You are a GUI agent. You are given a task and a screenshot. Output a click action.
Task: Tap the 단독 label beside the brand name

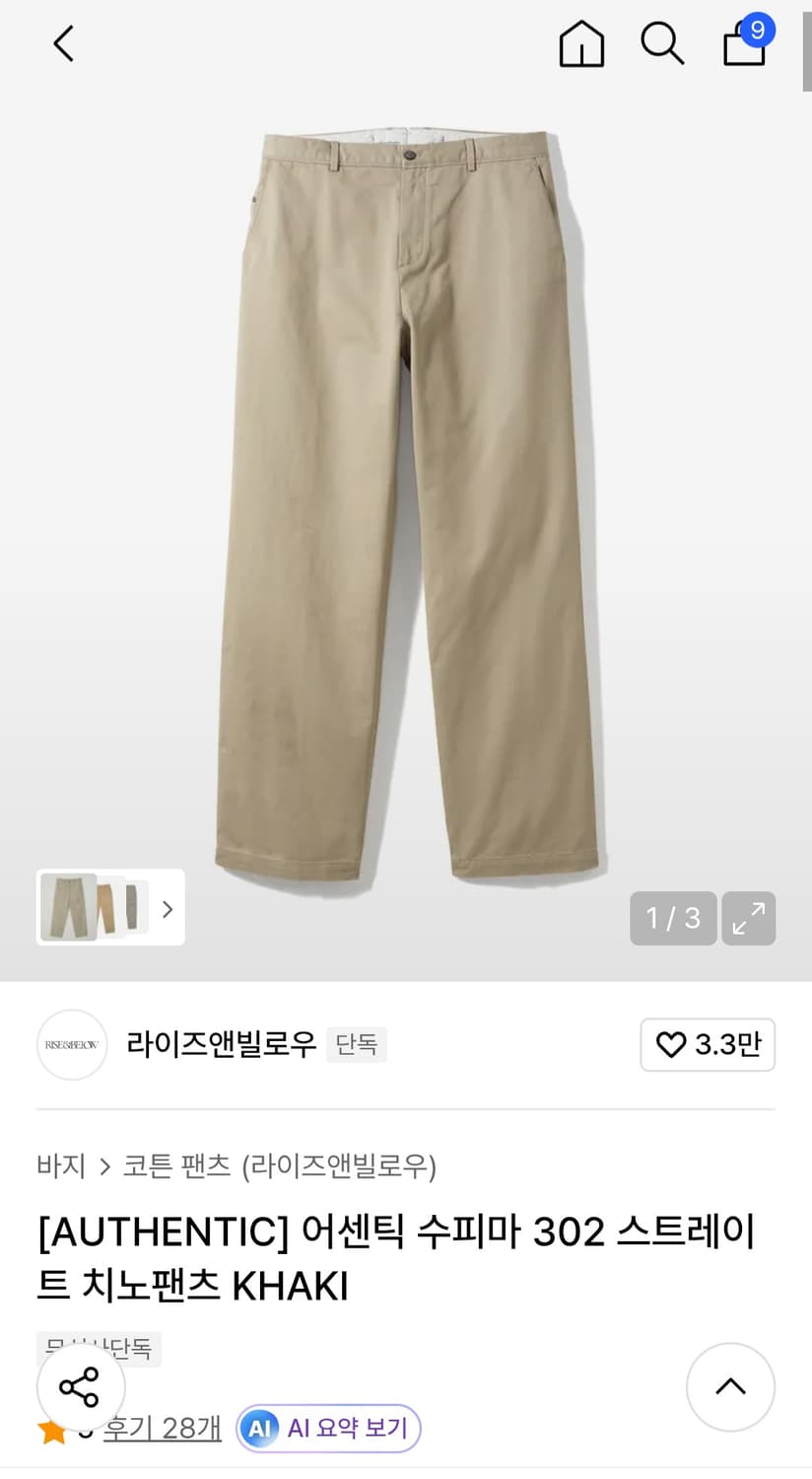[x=357, y=1044]
